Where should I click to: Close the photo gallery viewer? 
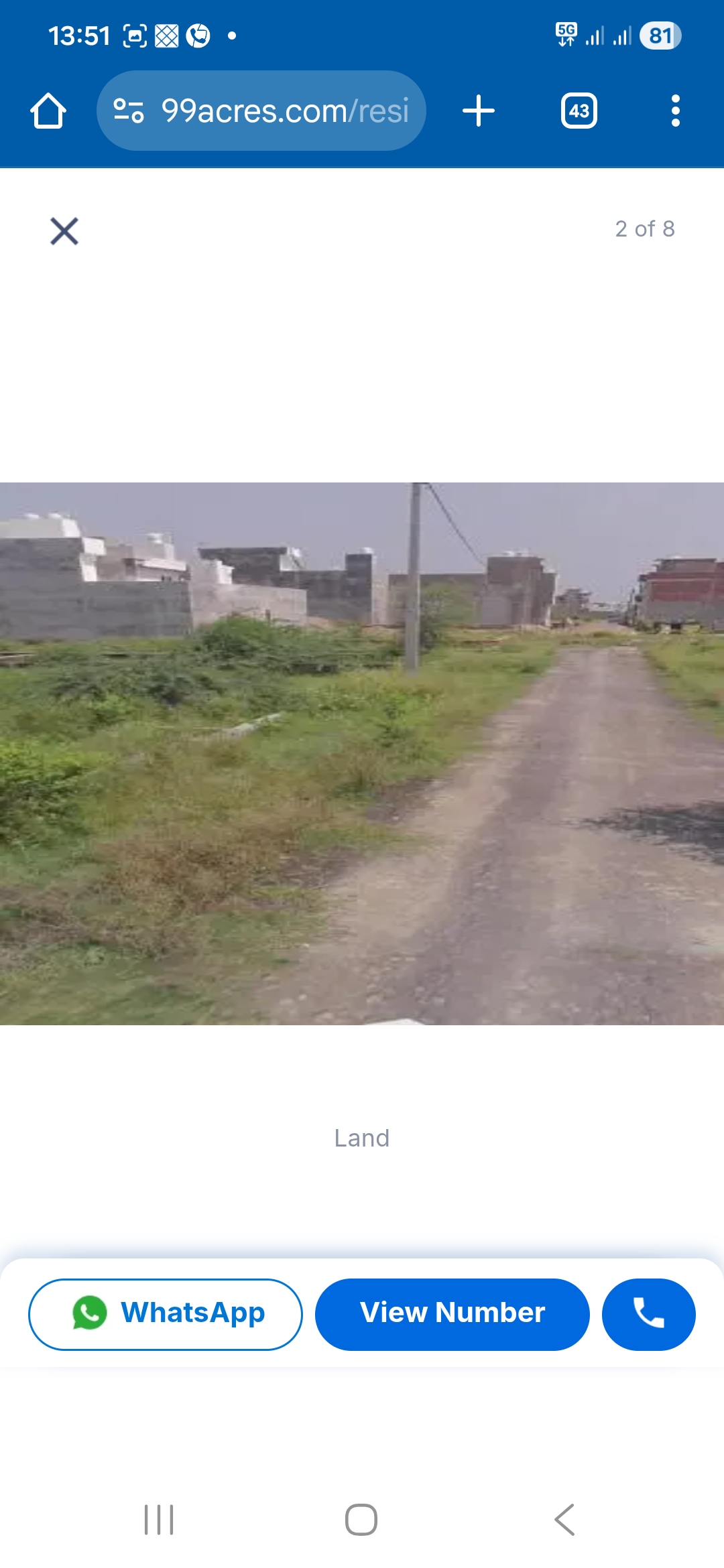64,231
